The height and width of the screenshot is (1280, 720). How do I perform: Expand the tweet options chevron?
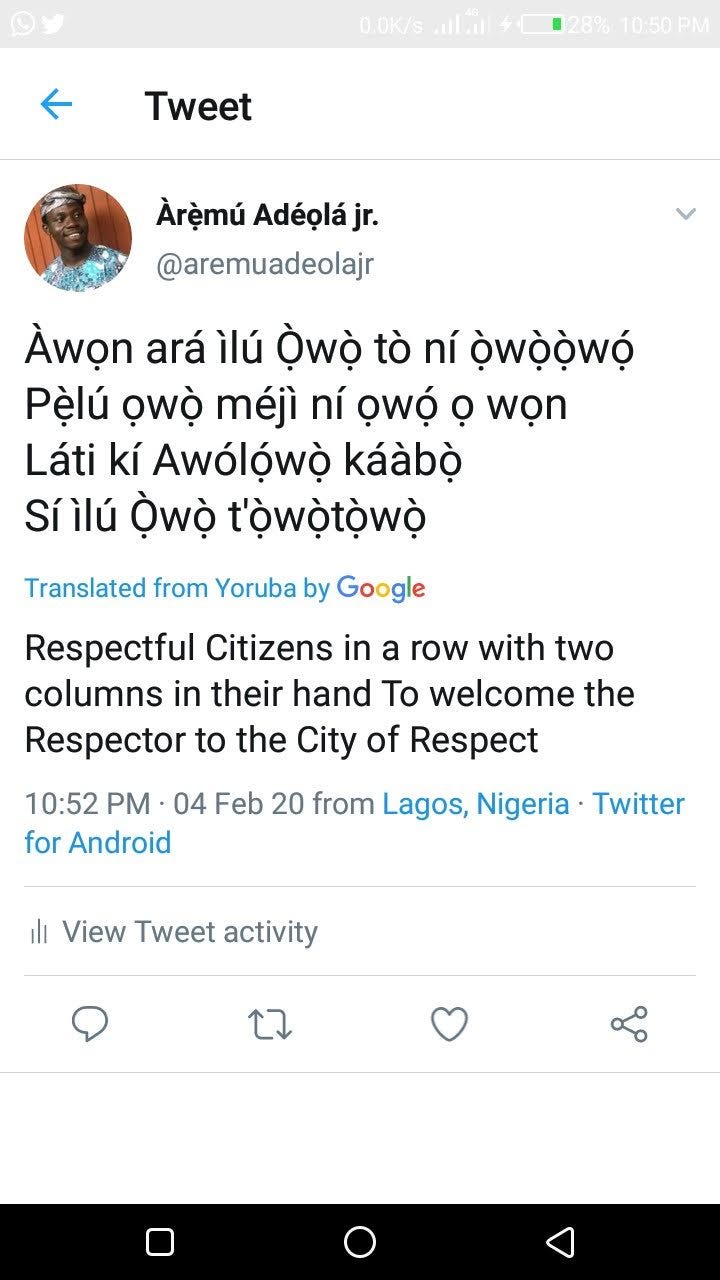(685, 214)
